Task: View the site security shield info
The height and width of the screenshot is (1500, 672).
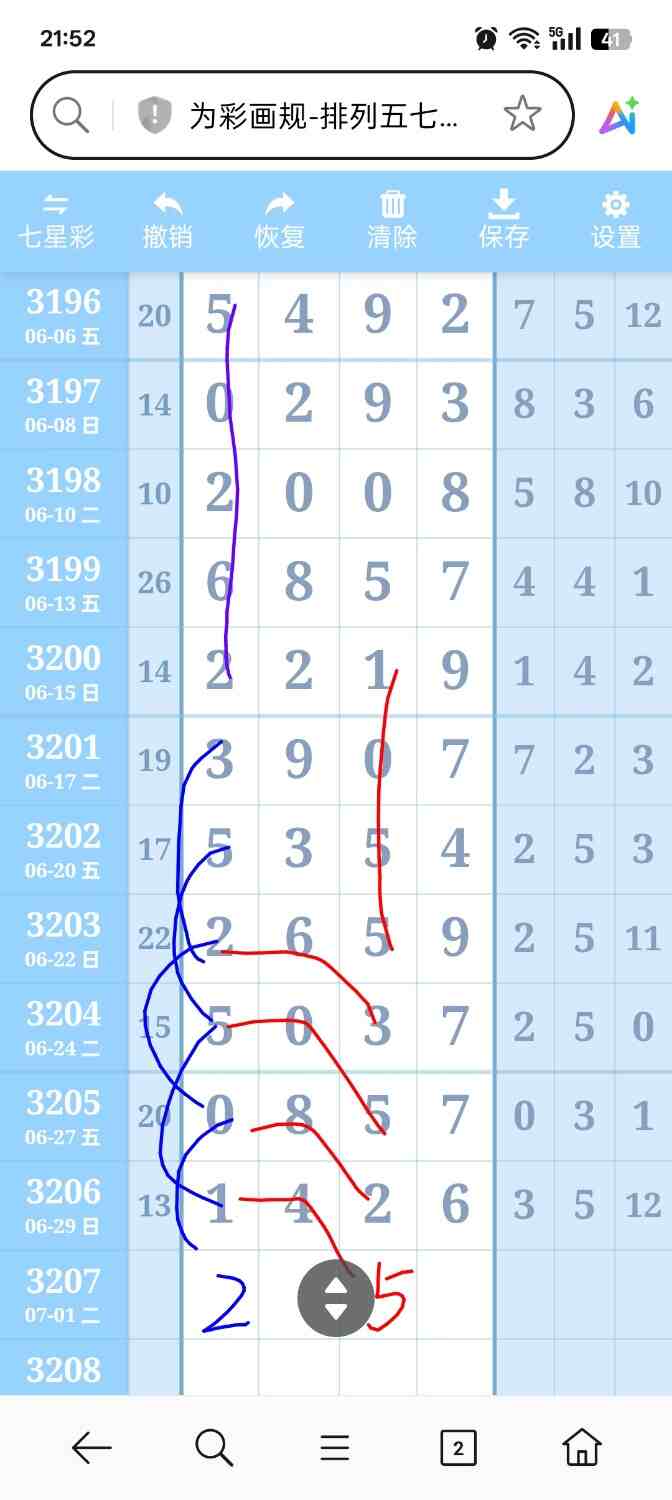Action: (x=154, y=116)
